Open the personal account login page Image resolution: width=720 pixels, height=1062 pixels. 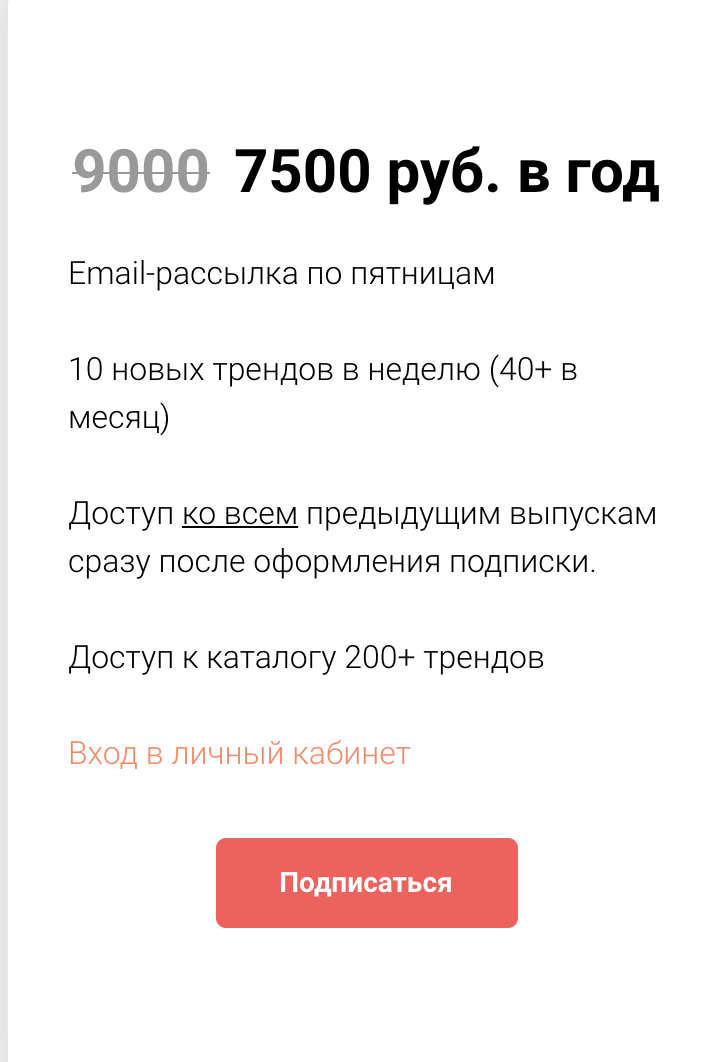tap(237, 753)
